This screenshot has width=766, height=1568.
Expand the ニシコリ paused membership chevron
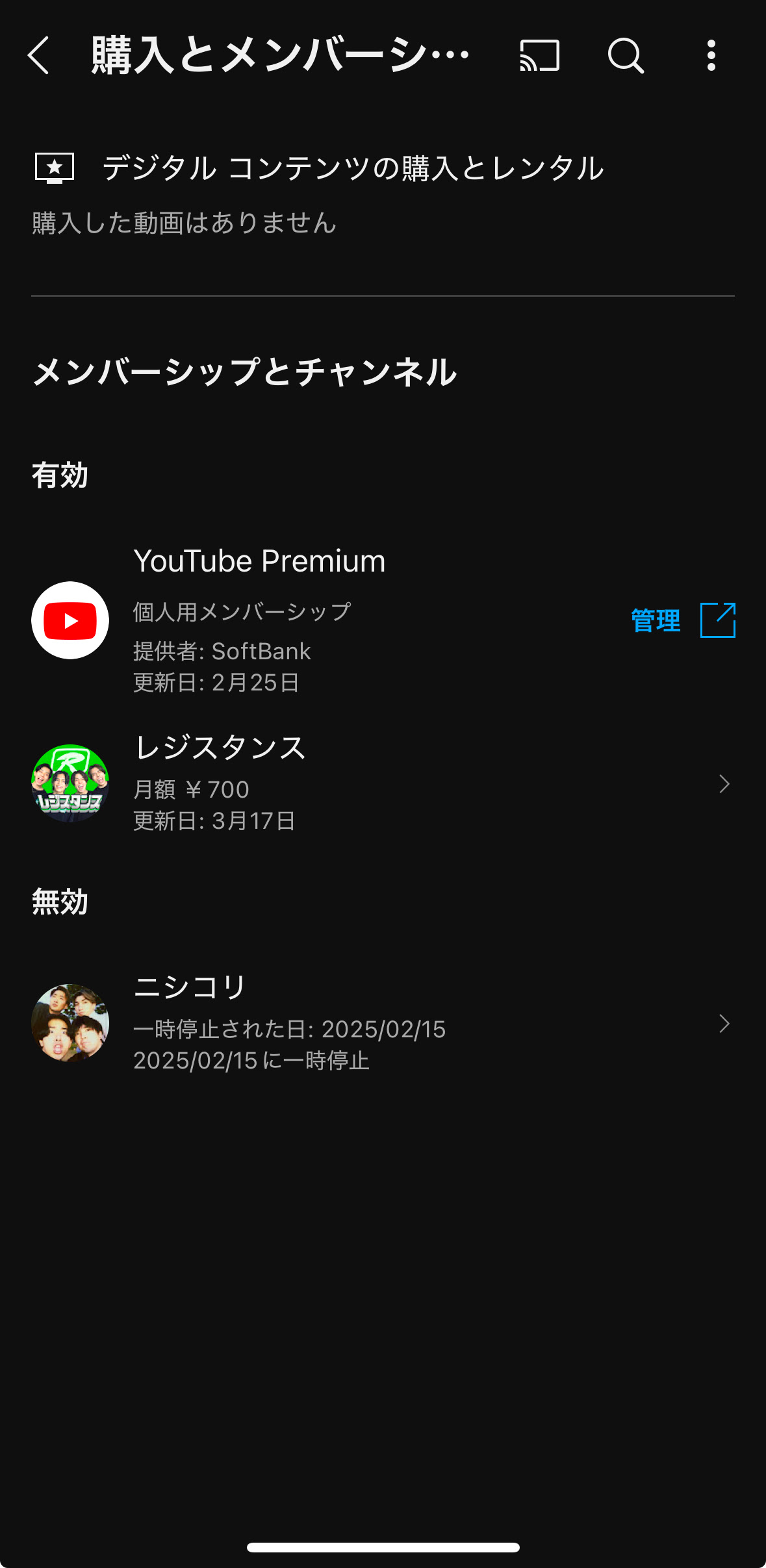click(x=724, y=1024)
